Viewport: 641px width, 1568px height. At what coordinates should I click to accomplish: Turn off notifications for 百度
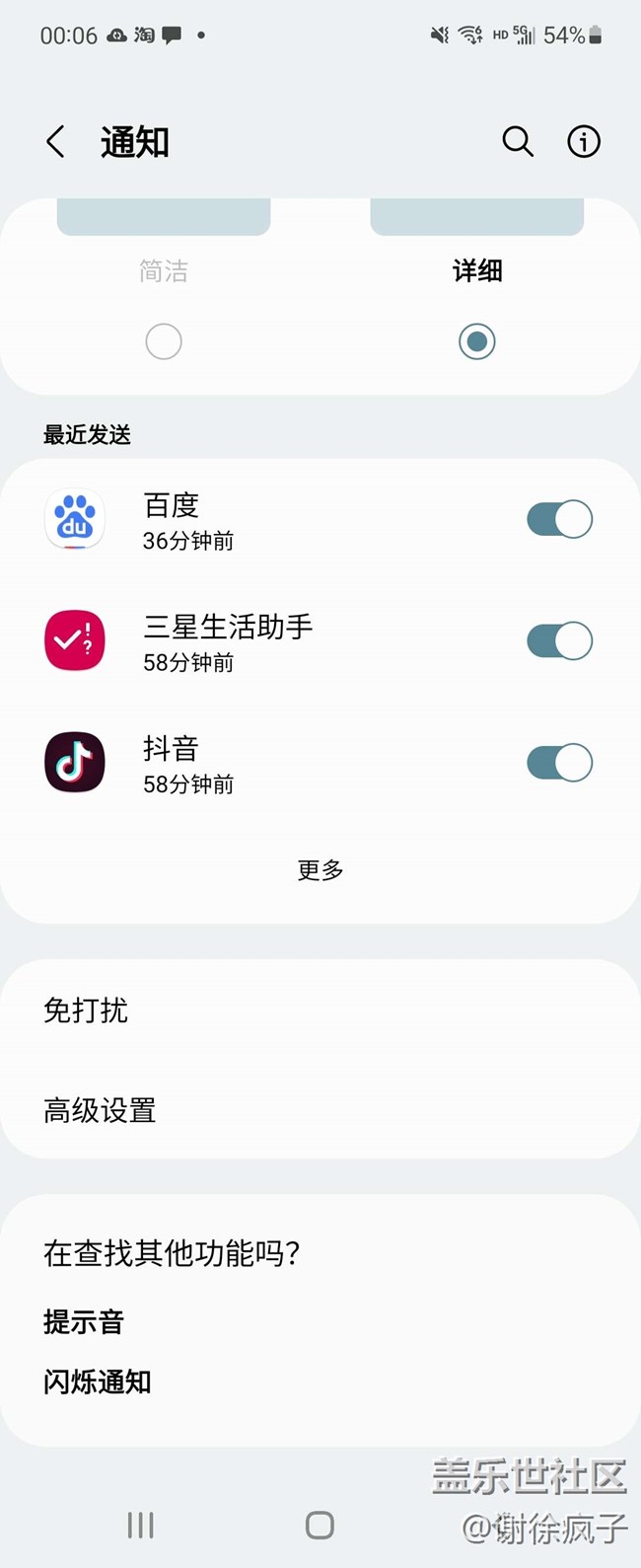coord(559,519)
